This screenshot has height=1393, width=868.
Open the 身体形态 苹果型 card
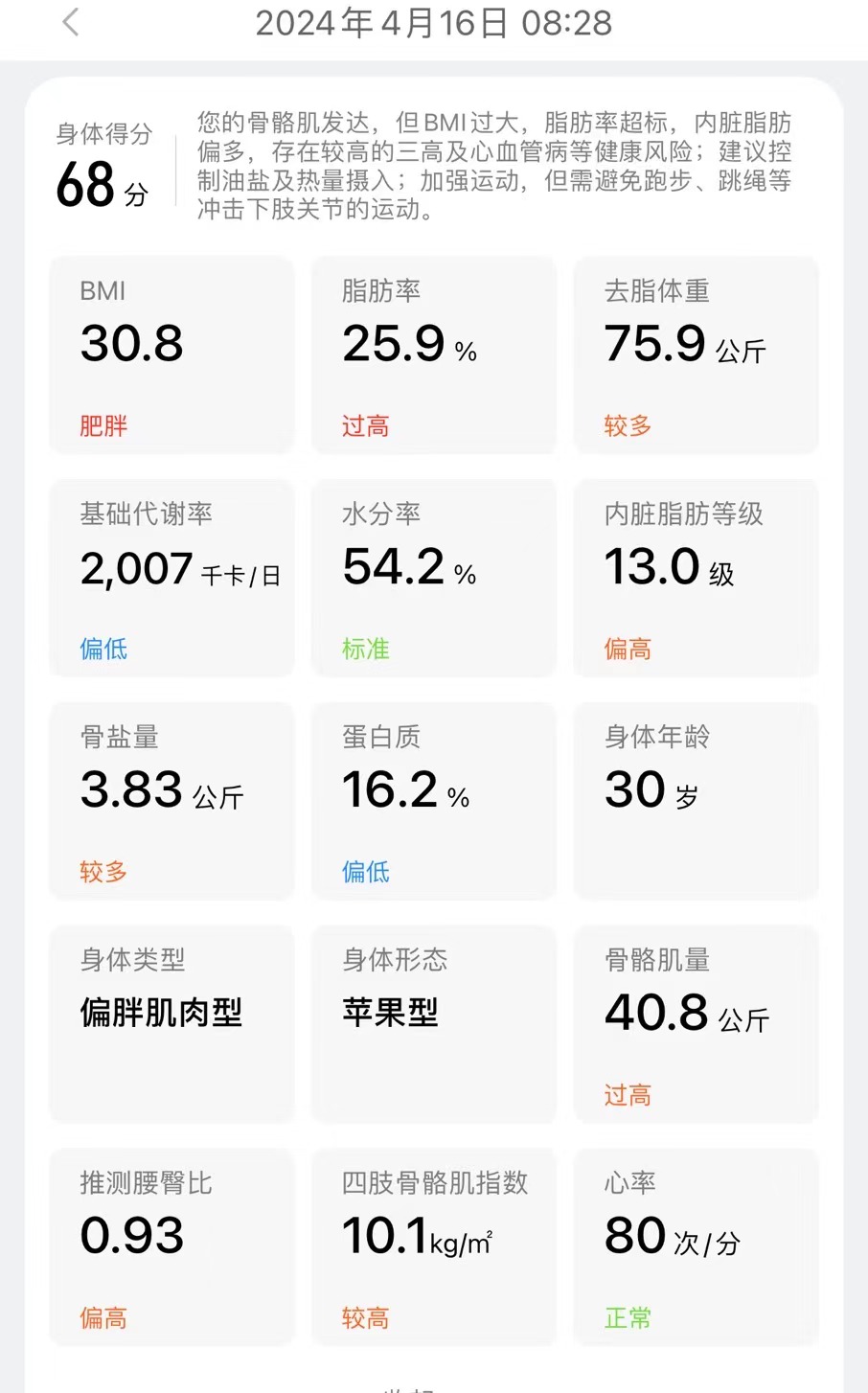pyautogui.click(x=433, y=1023)
